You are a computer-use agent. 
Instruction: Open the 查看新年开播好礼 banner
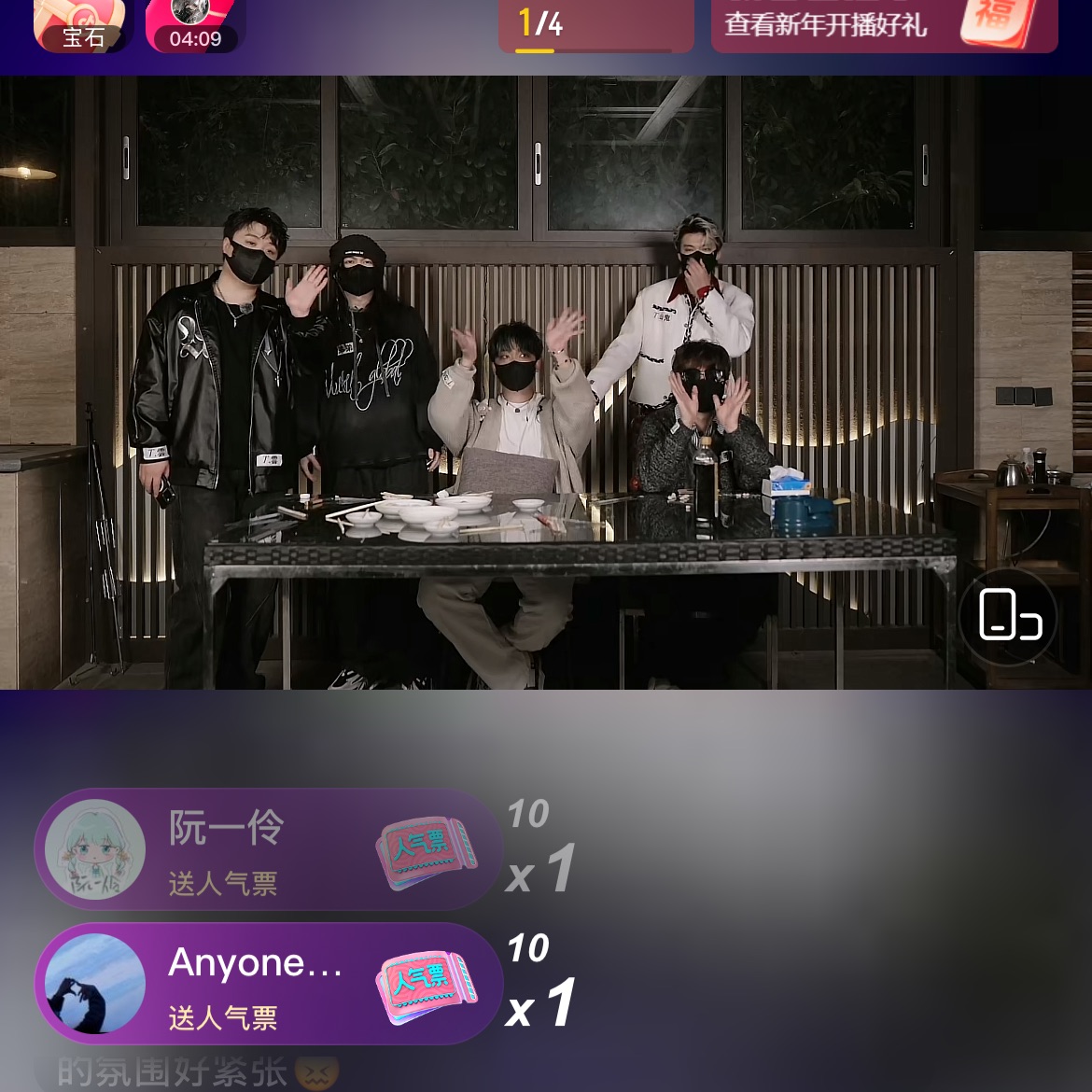[883, 25]
